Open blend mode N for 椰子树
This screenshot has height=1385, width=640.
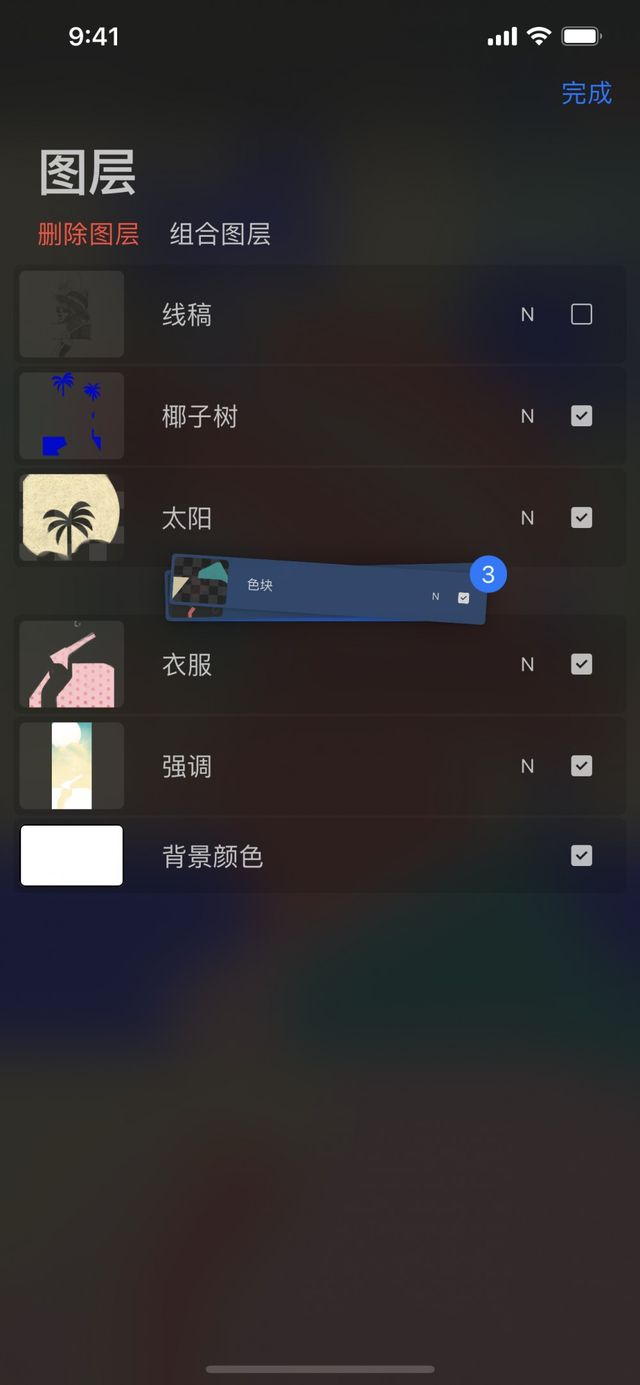(527, 416)
